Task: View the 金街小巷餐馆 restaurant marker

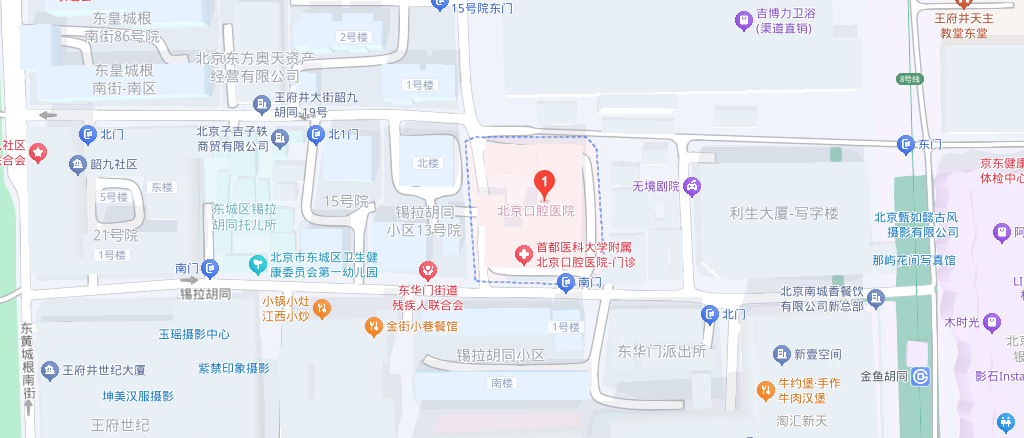Action: (373, 326)
